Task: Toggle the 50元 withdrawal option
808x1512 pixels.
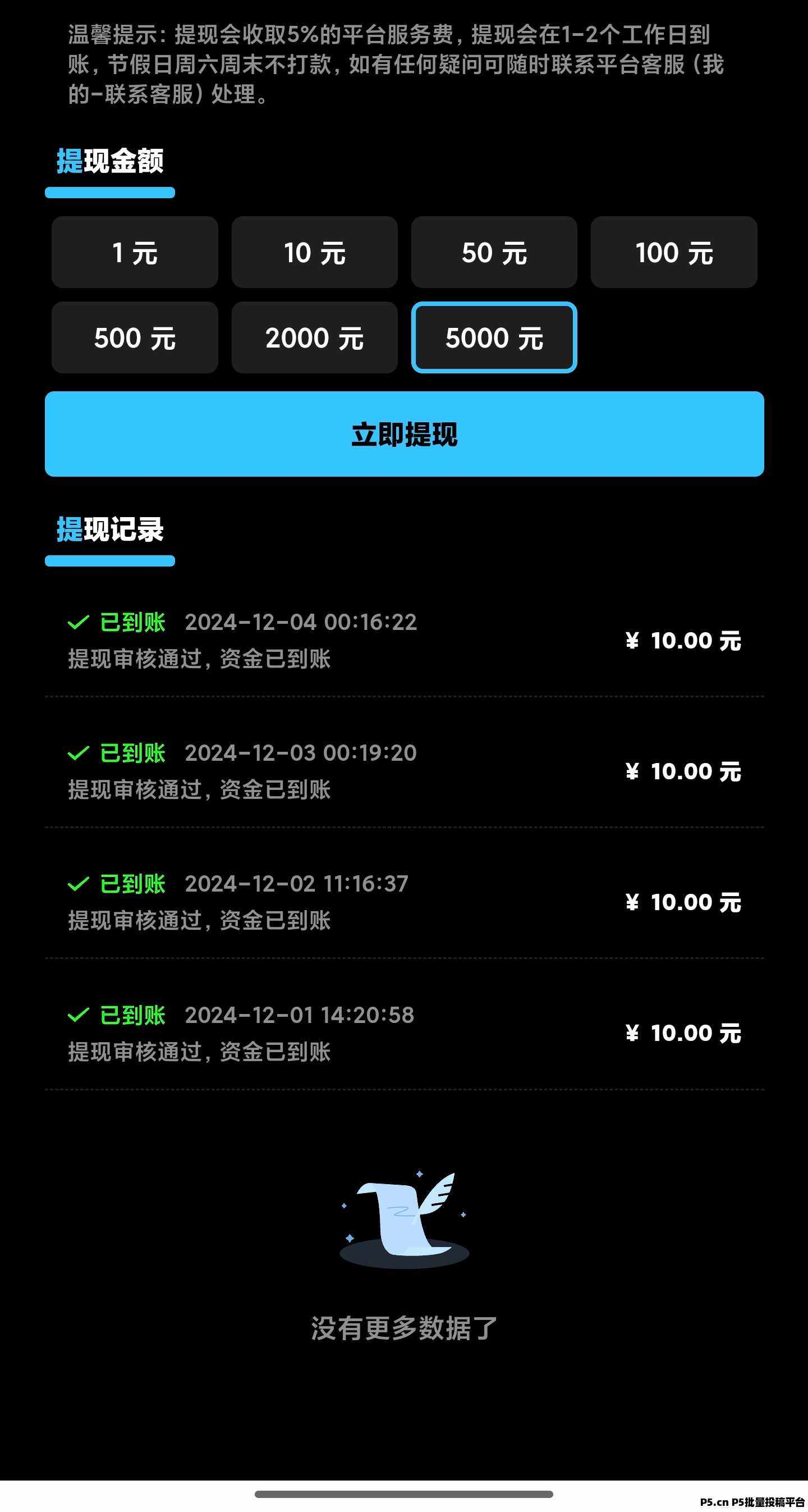Action: coord(494,253)
